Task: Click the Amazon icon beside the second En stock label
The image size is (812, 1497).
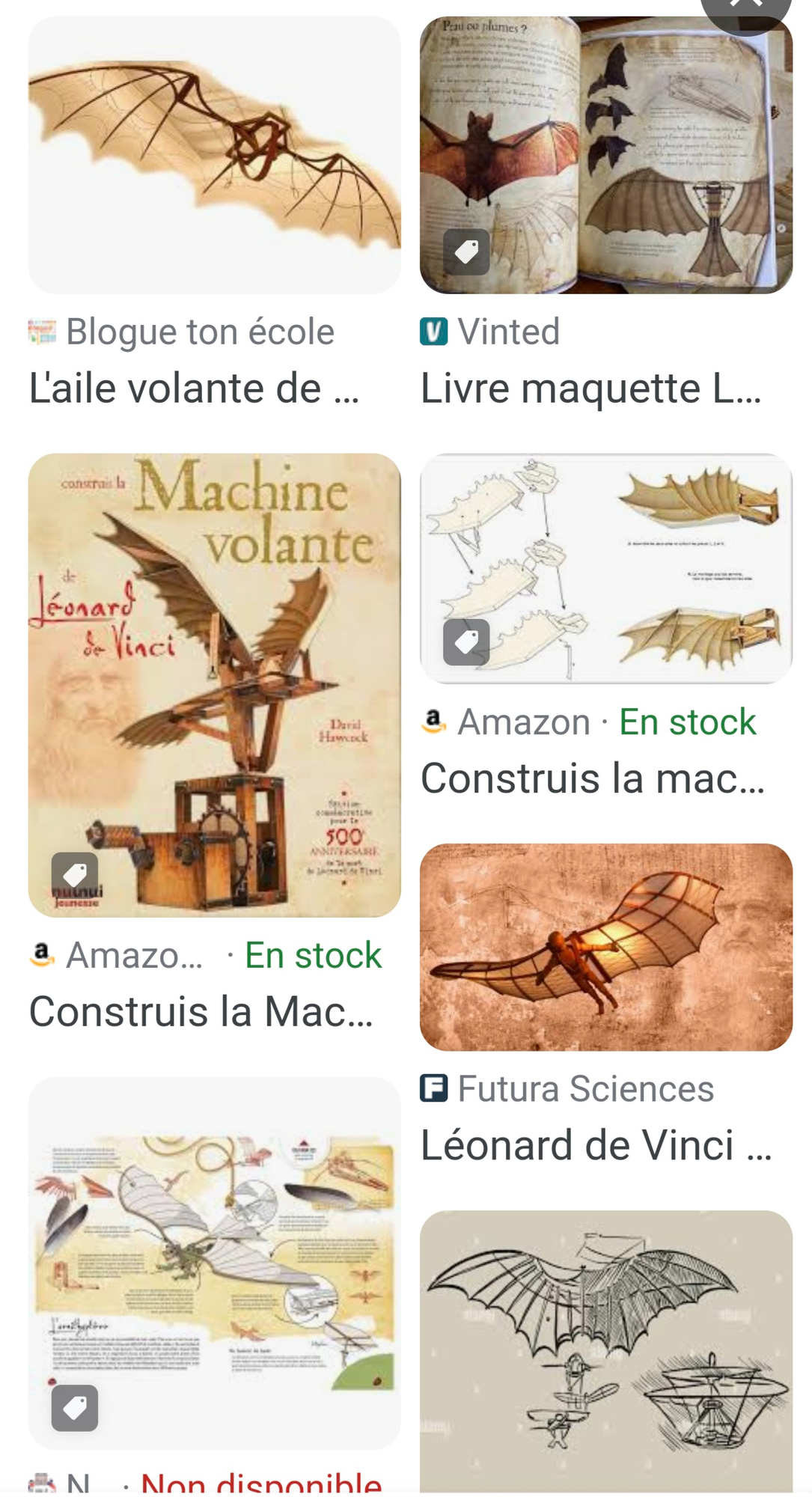Action: [x=42, y=956]
